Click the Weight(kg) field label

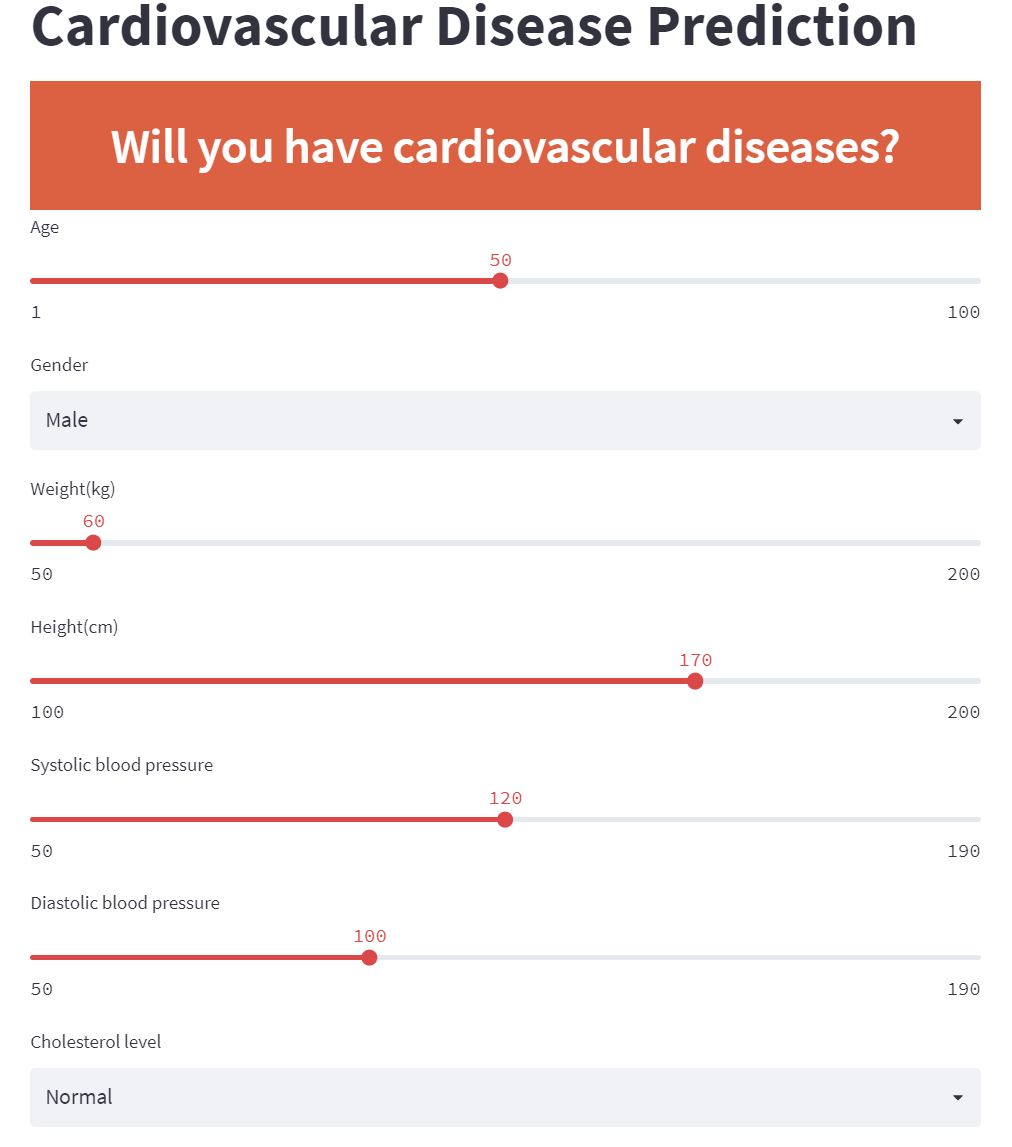click(x=73, y=489)
